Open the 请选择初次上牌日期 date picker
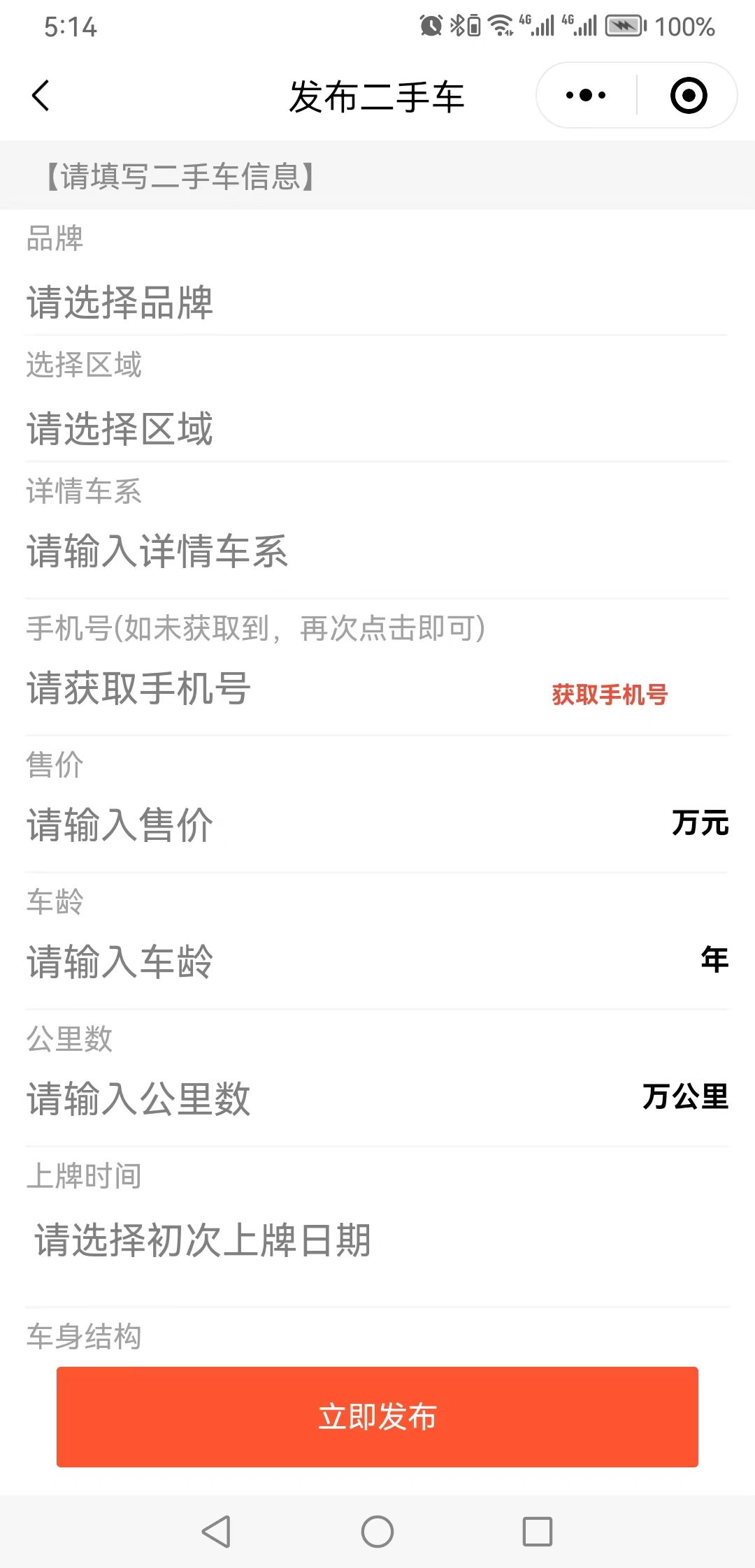This screenshot has height=1568, width=755. coord(377,1240)
